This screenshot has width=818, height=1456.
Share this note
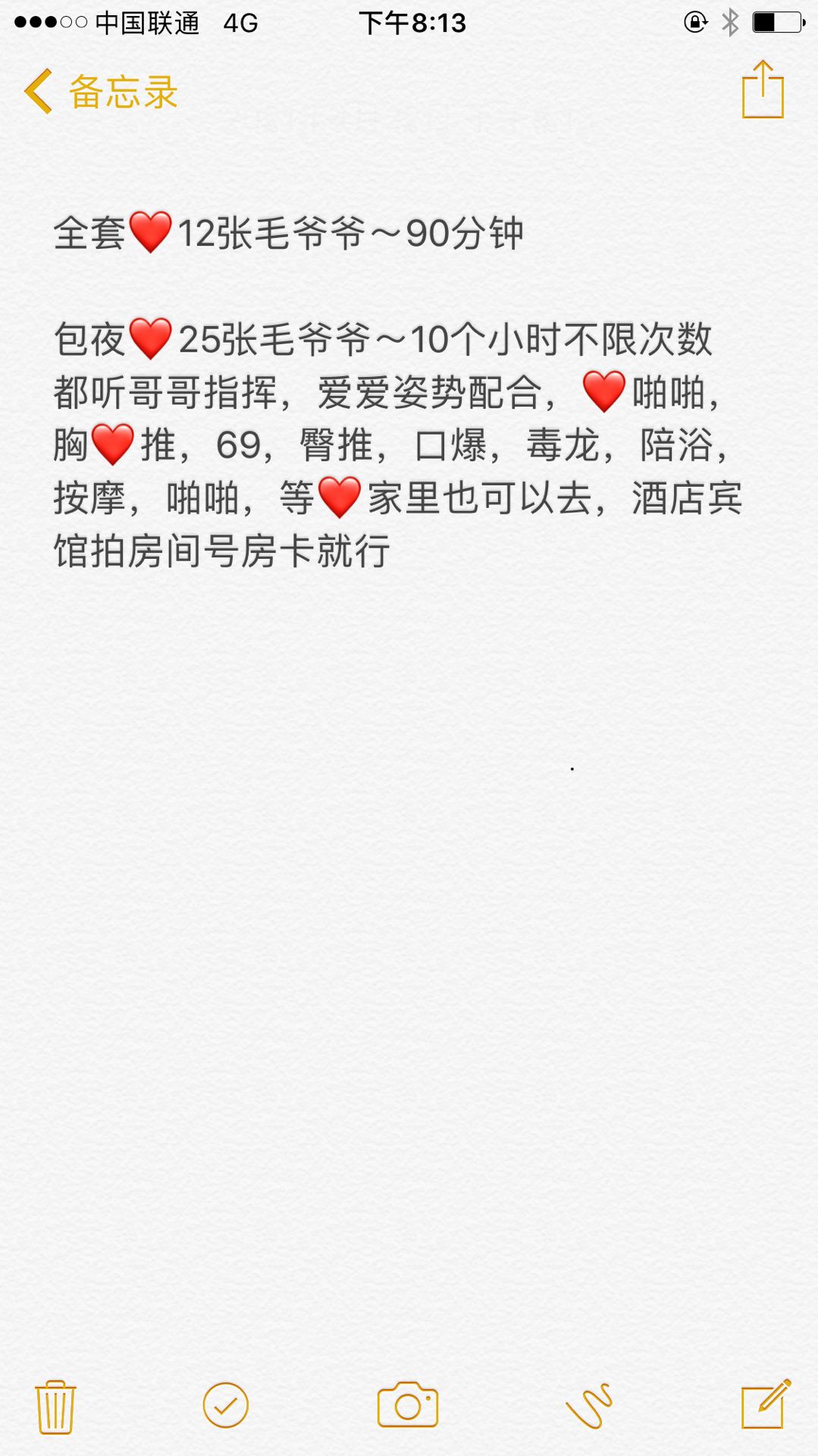coord(762,91)
